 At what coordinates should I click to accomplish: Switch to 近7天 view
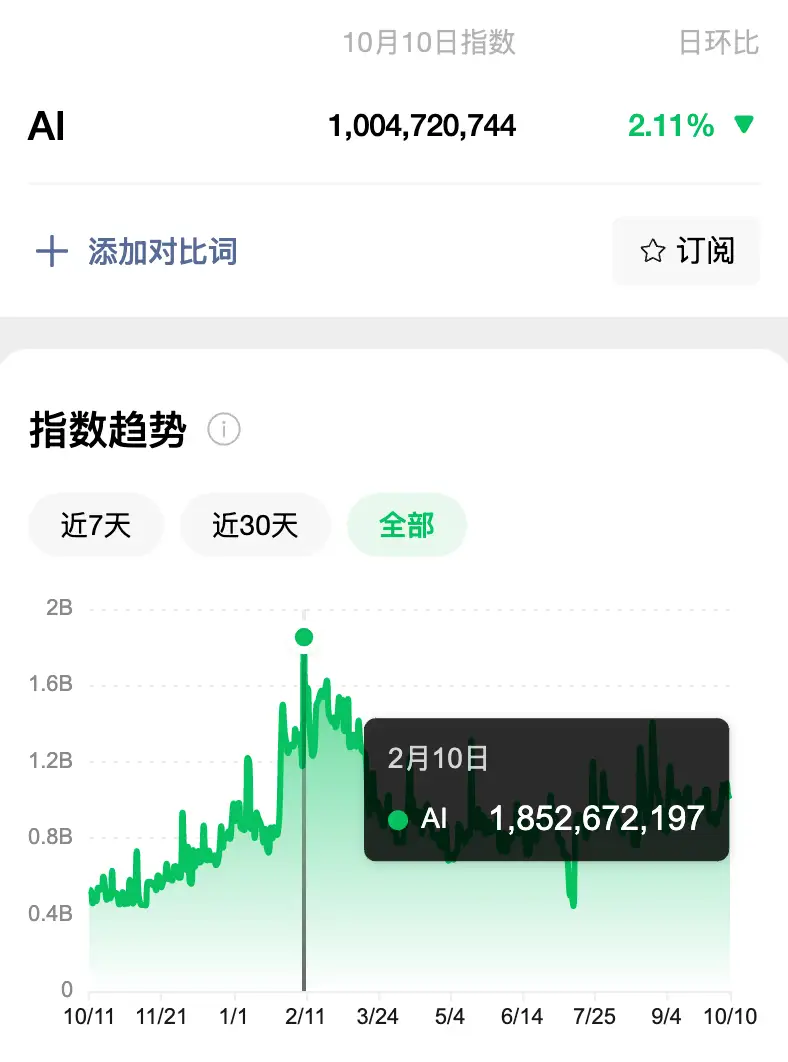pos(95,525)
